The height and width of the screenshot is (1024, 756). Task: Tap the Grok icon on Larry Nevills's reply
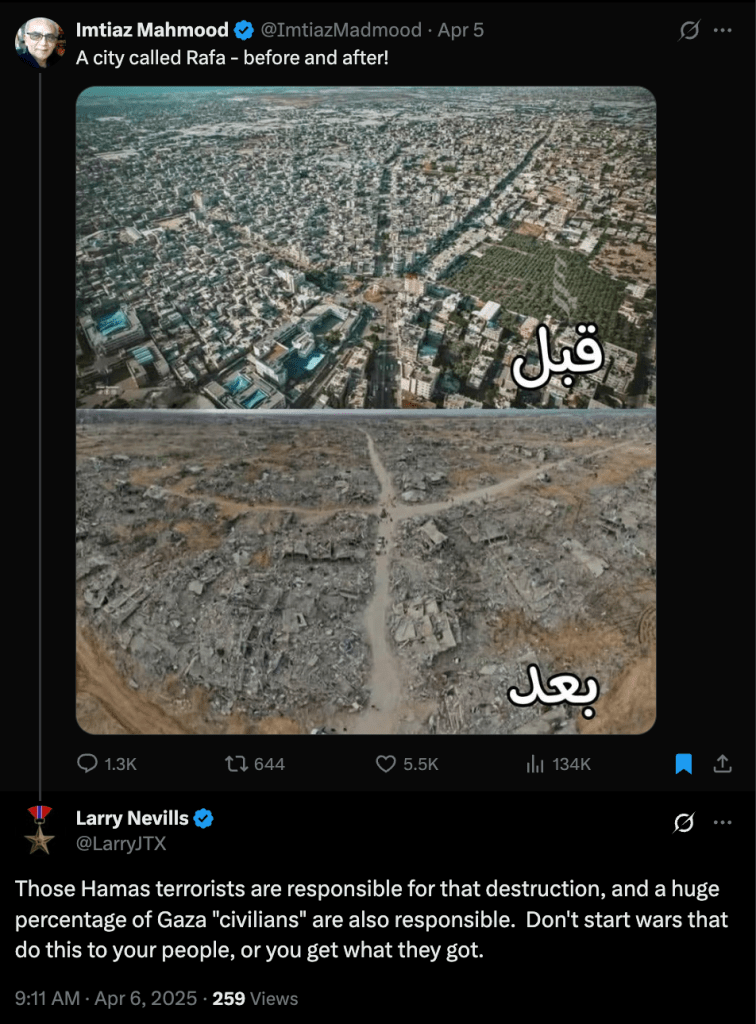click(684, 822)
